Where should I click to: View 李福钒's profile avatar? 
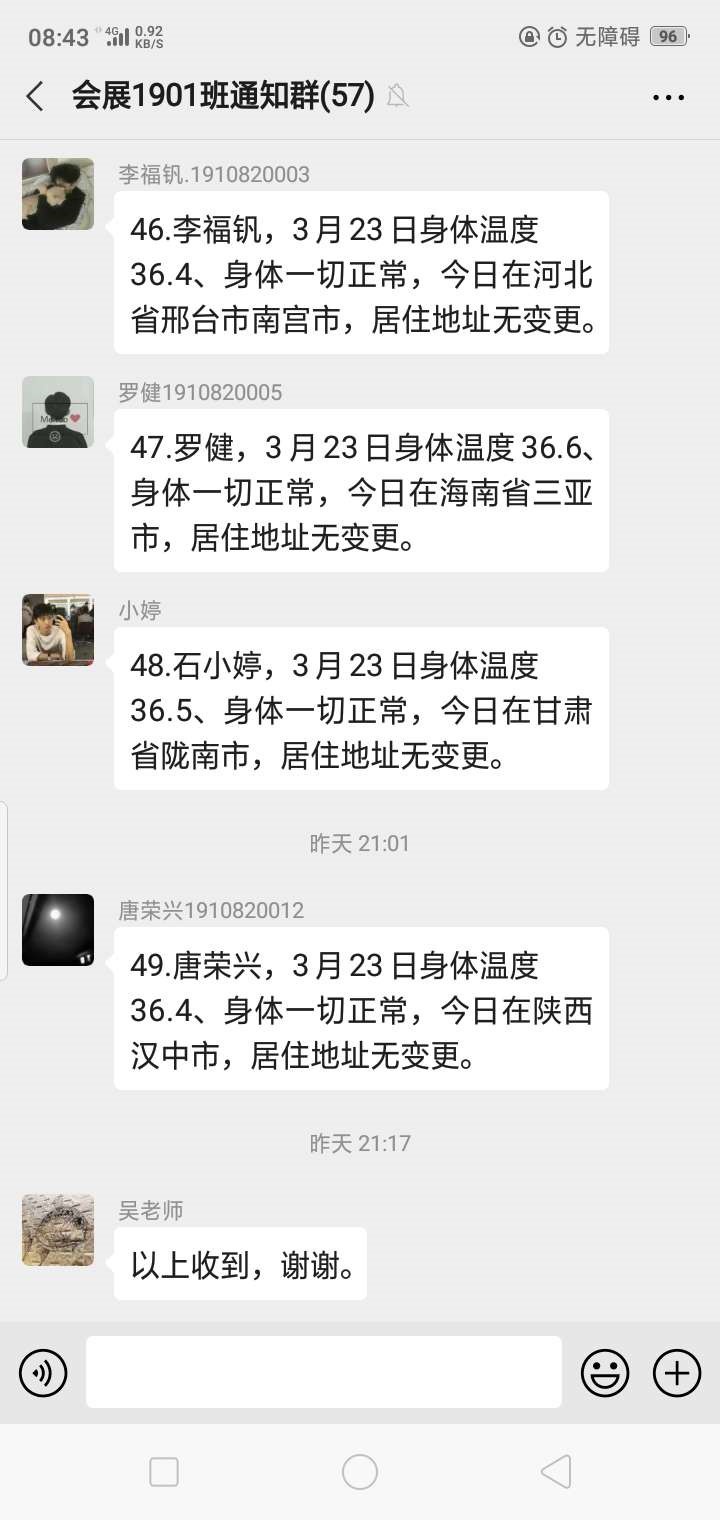pos(58,194)
